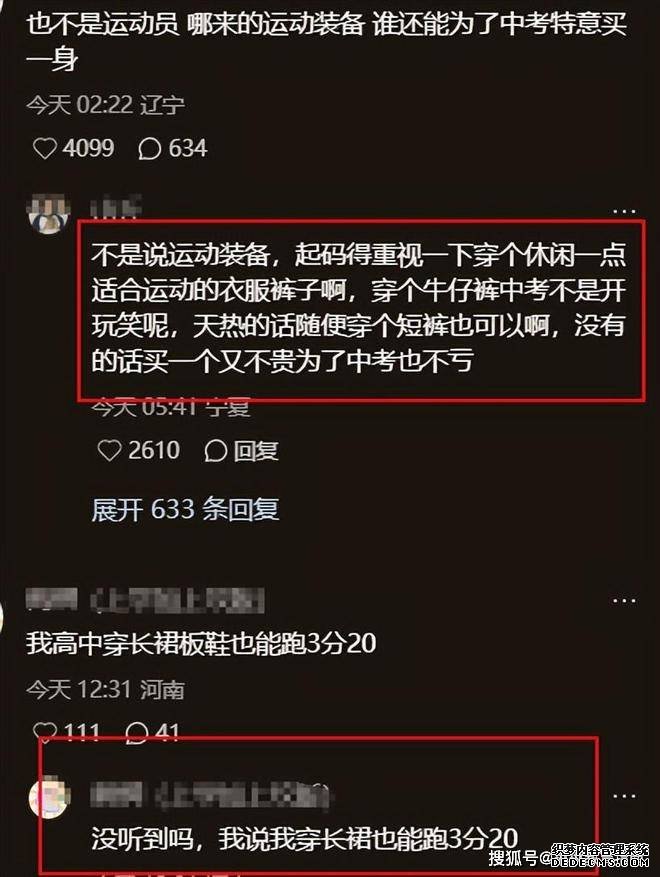Like the 河南 comment with 111 likes

[45, 733]
